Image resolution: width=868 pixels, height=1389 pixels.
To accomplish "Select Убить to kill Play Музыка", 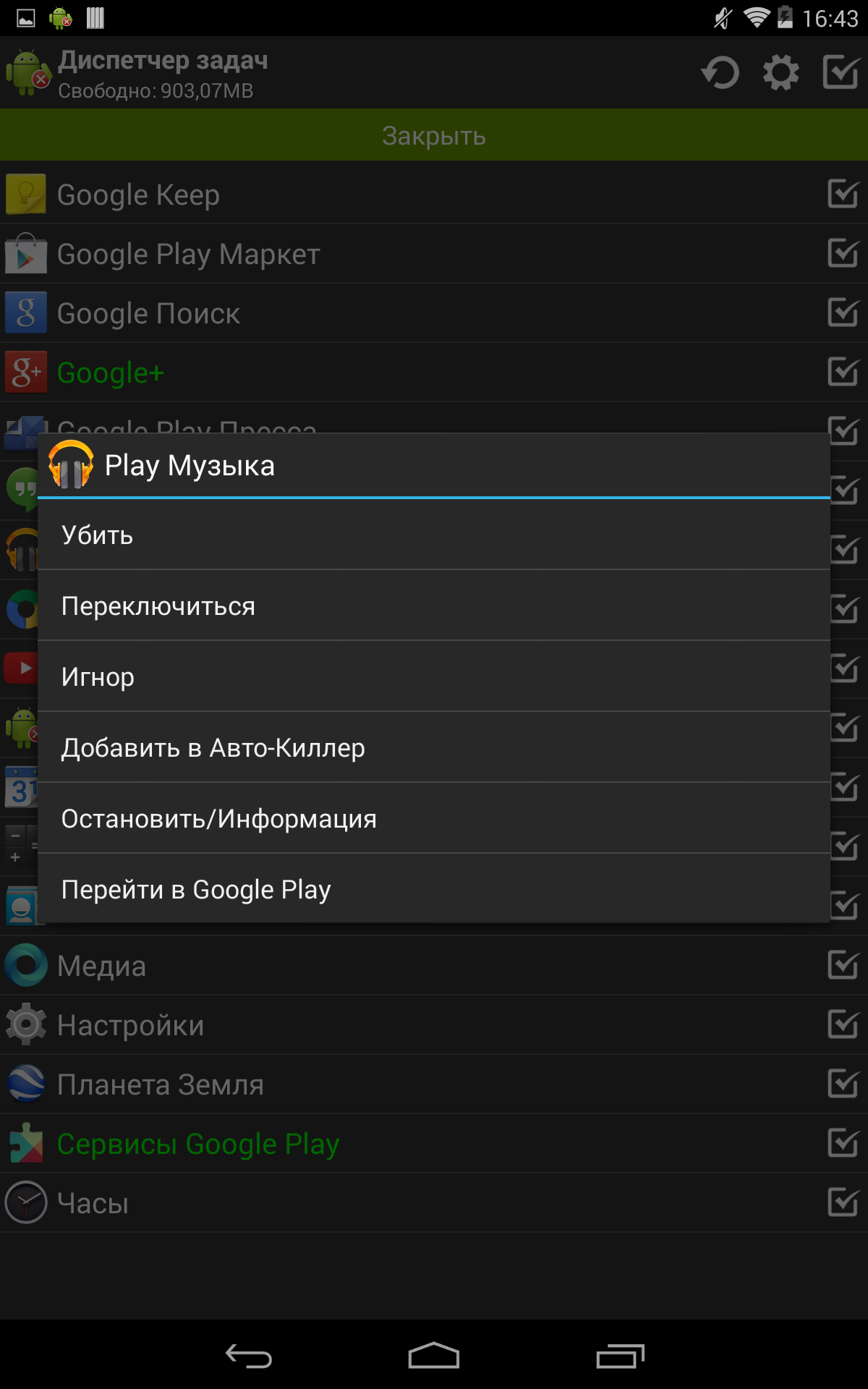I will pyautogui.click(x=433, y=535).
